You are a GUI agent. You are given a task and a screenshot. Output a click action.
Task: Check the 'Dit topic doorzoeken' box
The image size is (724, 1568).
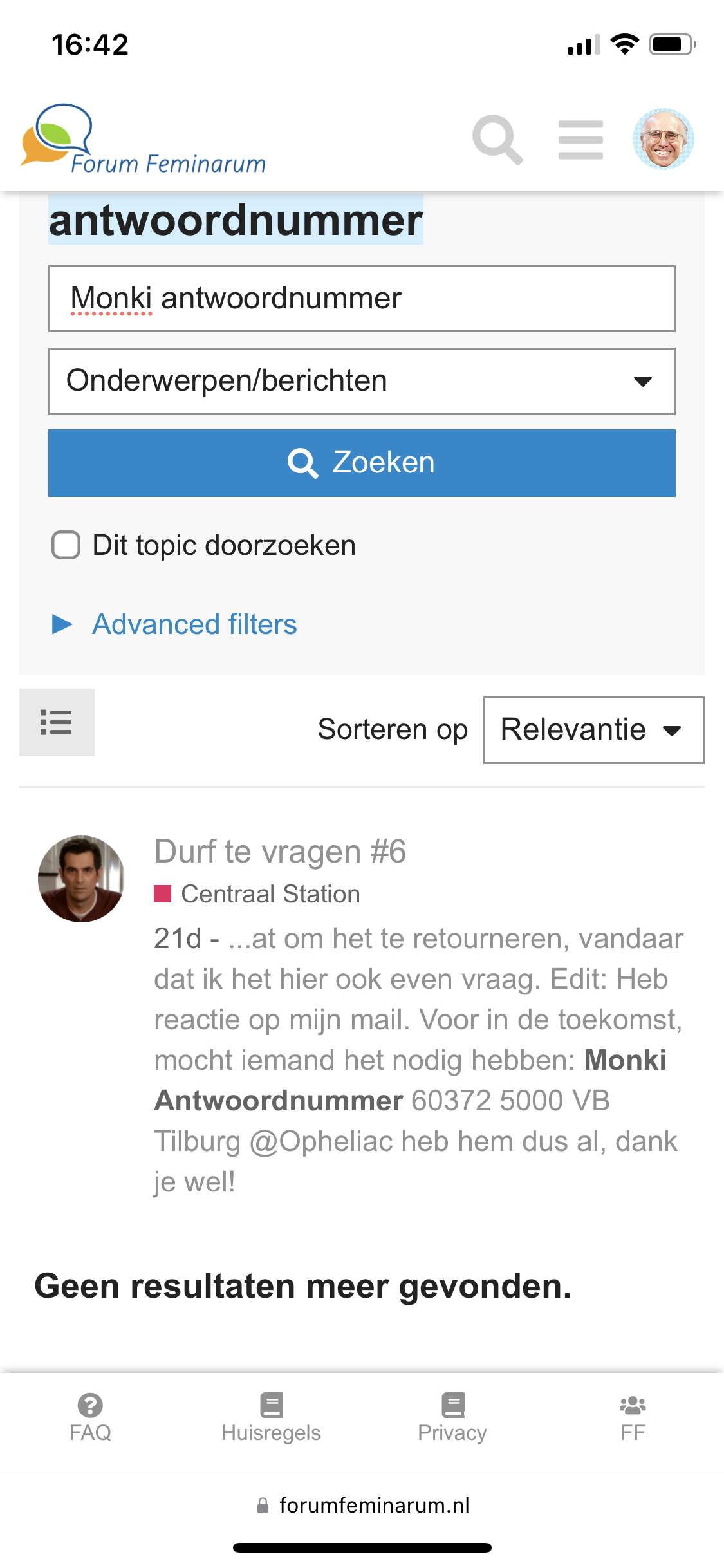click(66, 545)
